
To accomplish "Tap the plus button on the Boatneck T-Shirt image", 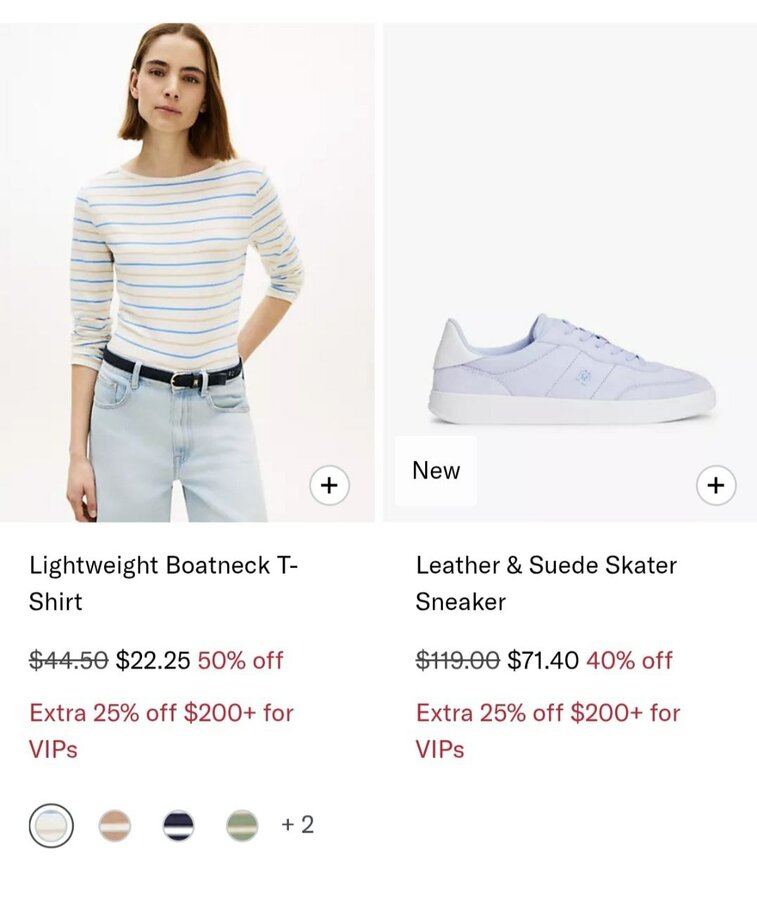I will tap(329, 486).
